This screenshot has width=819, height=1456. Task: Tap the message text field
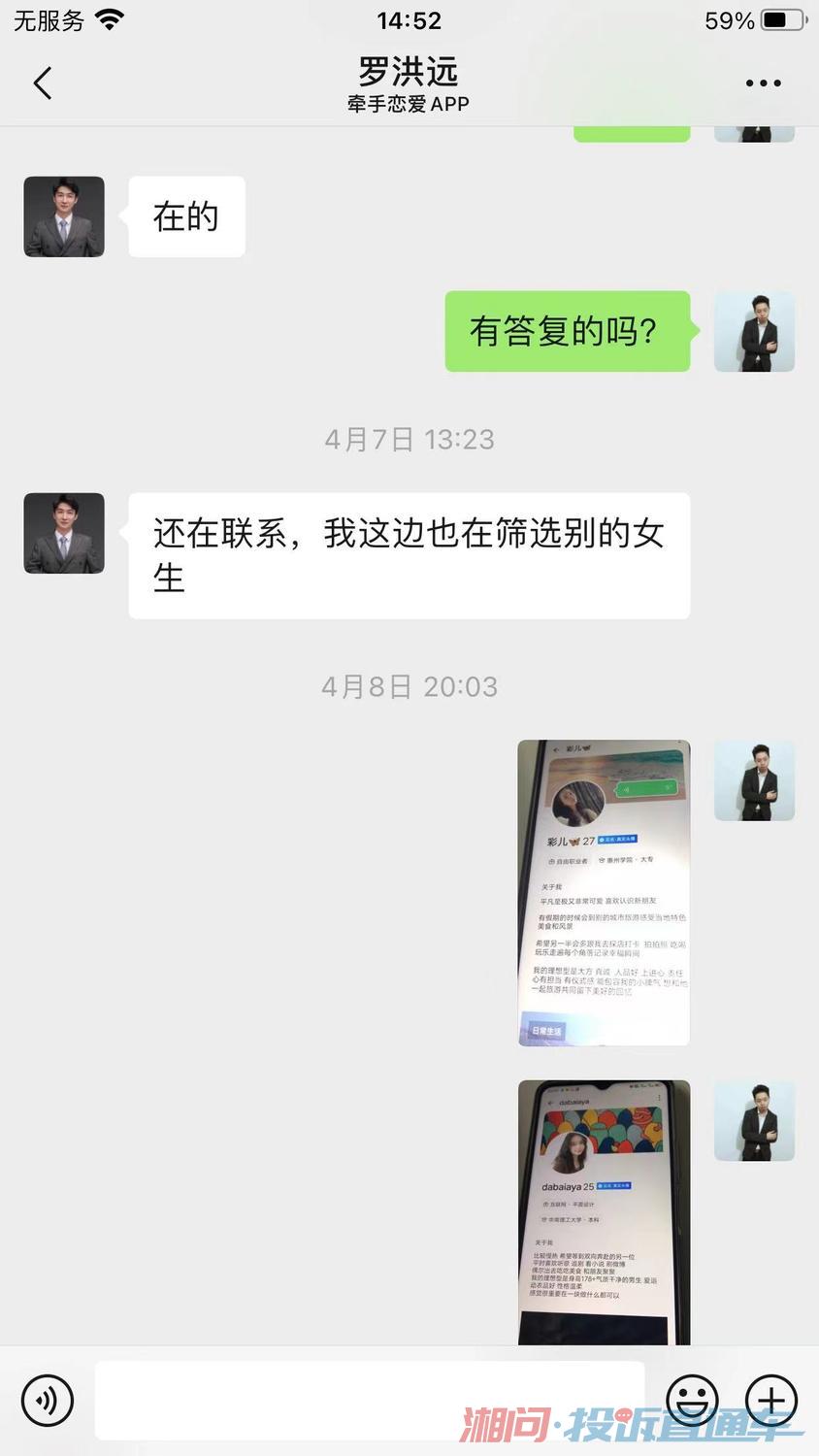[370, 1401]
